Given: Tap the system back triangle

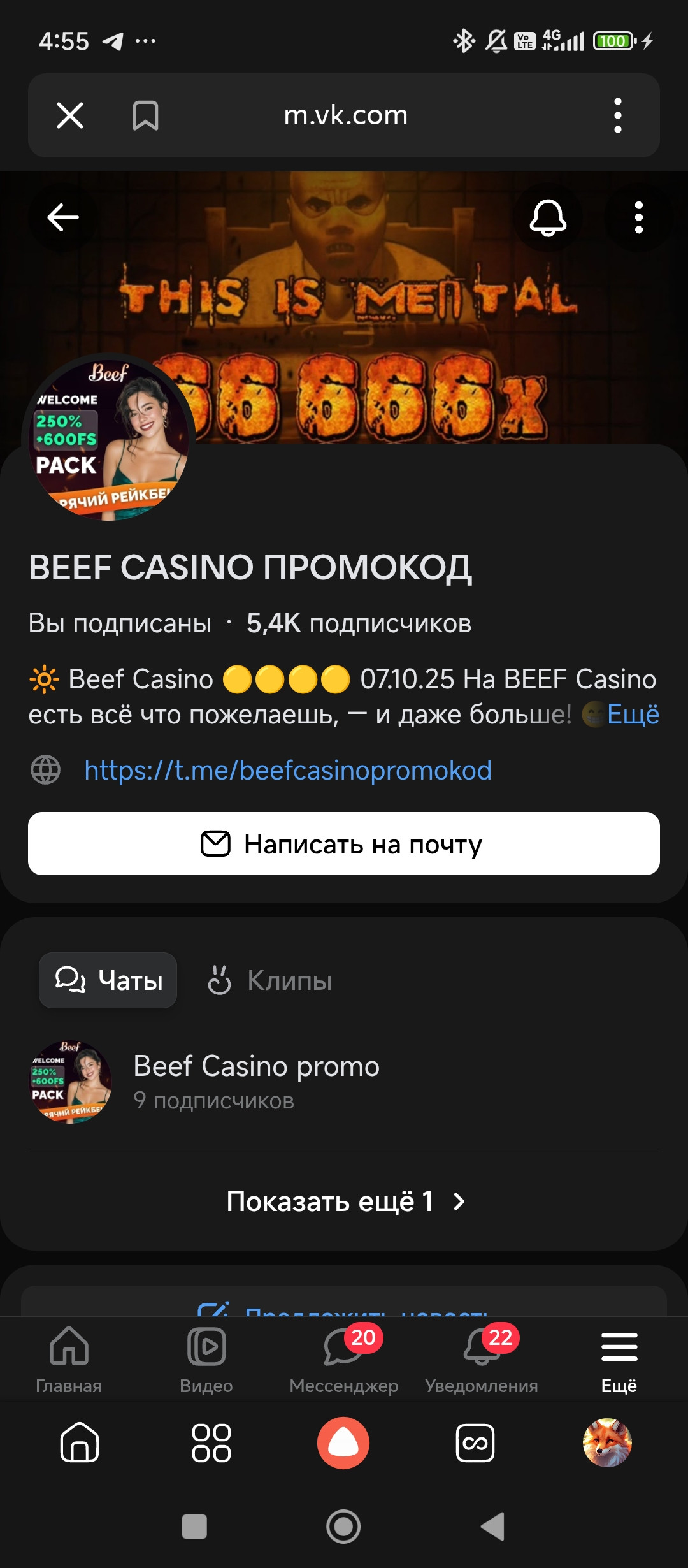Looking at the screenshot, I should click(492, 1527).
